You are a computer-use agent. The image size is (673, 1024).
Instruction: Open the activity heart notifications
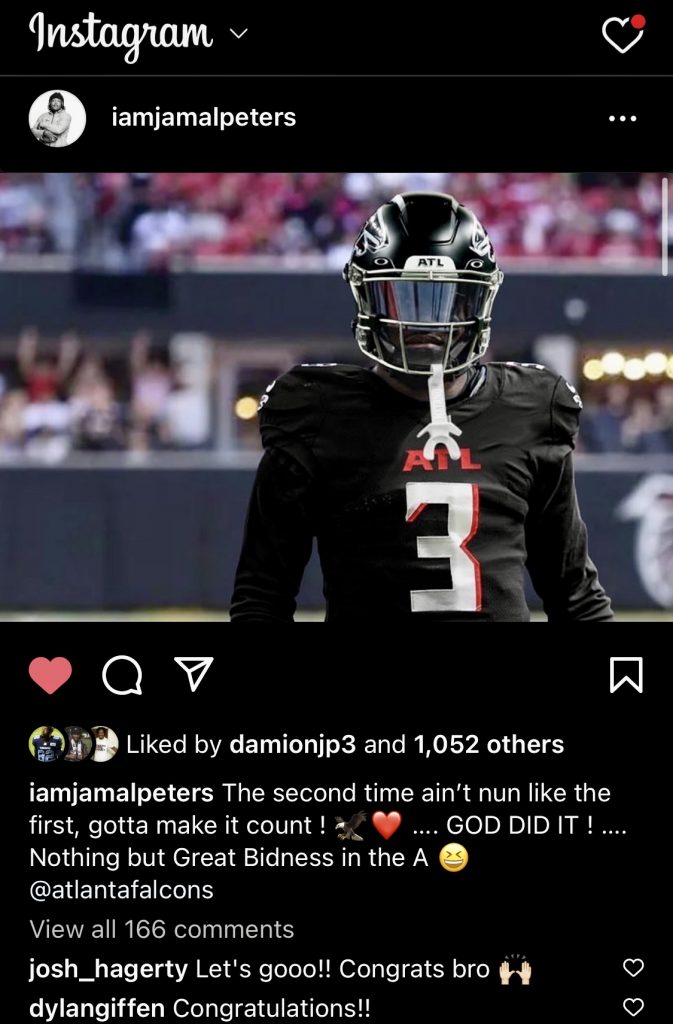click(622, 36)
